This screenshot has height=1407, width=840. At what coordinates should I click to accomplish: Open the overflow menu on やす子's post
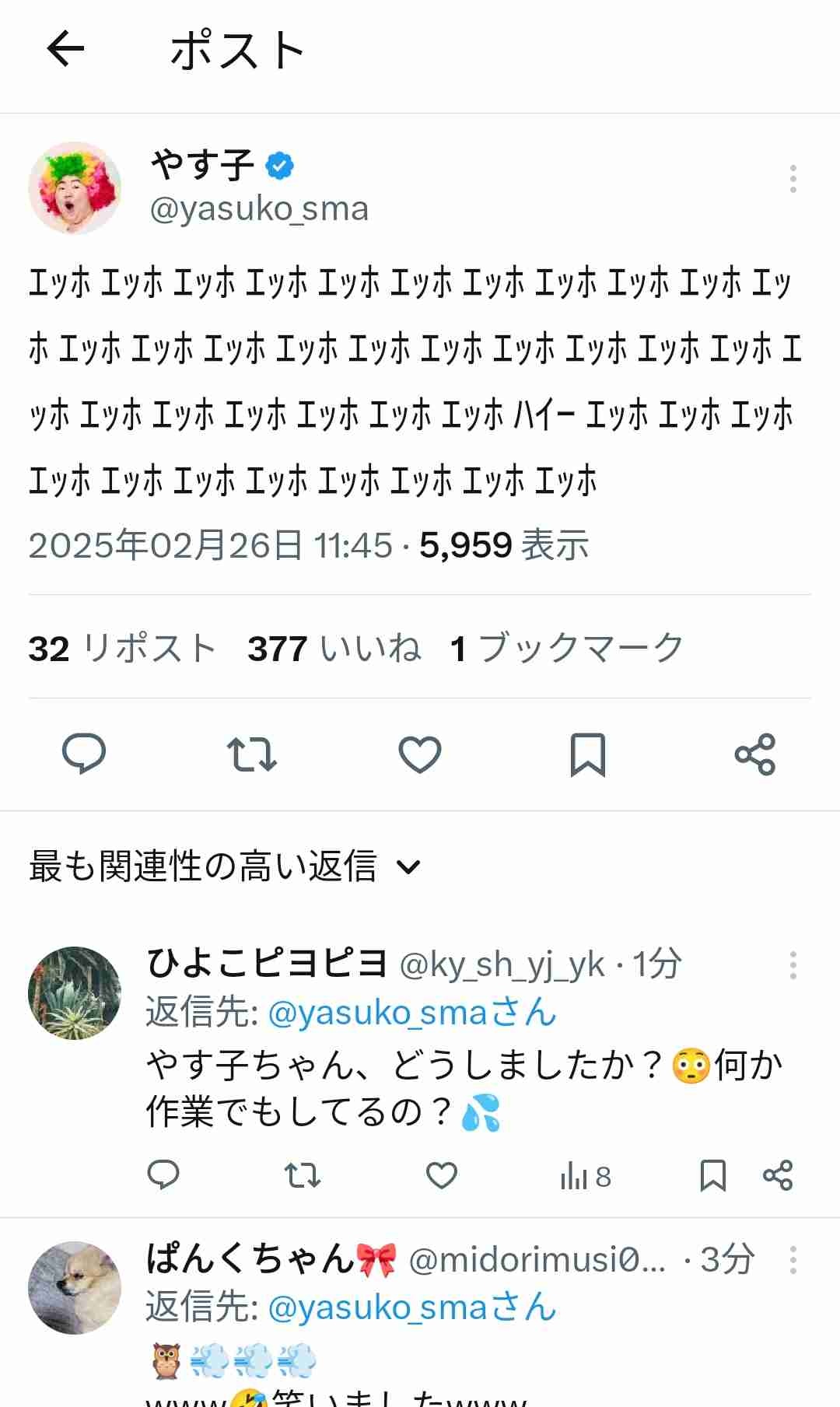(793, 179)
